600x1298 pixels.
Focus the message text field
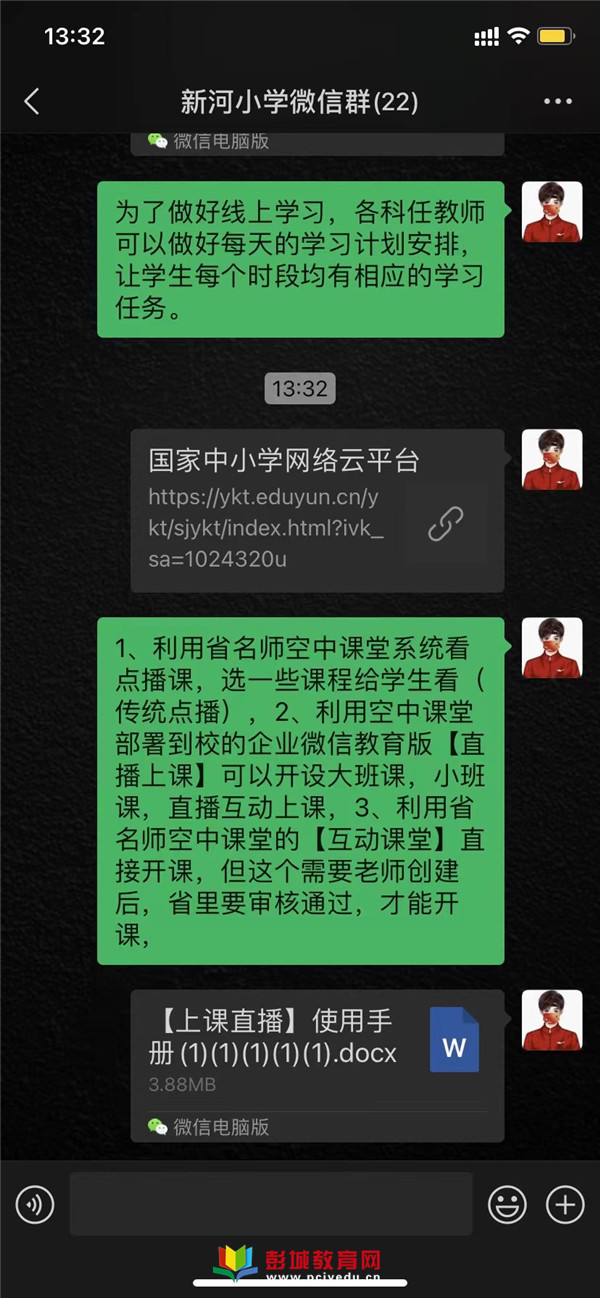pos(270,1204)
